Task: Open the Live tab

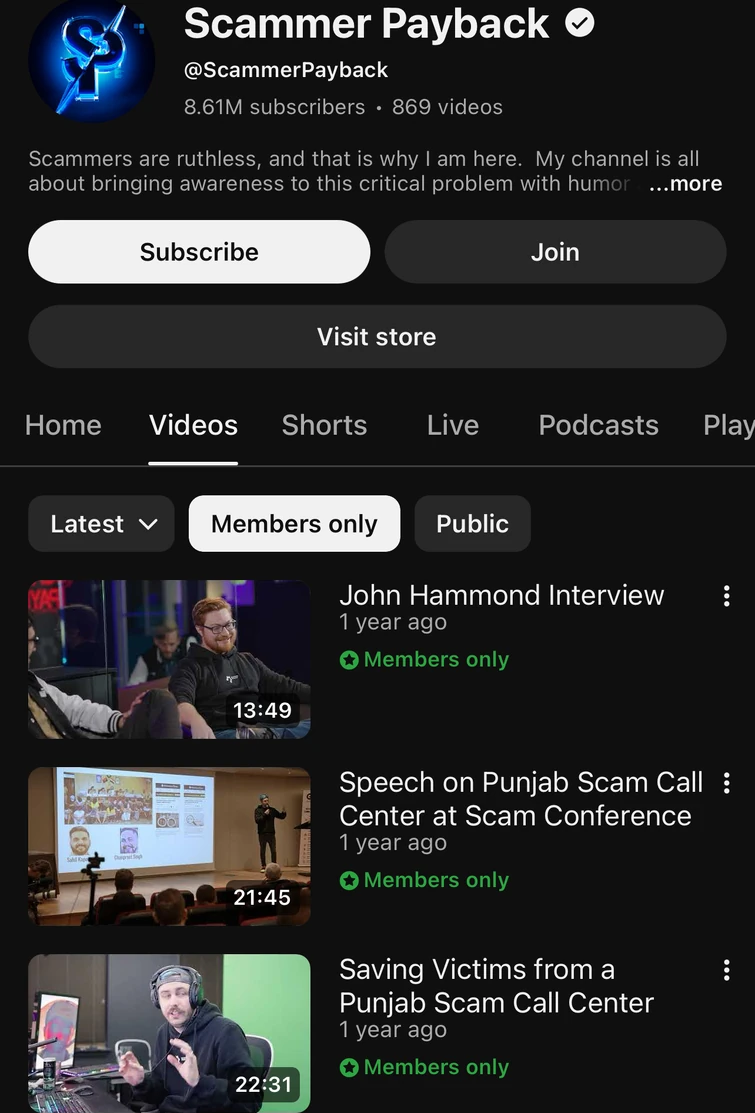Action: (452, 425)
